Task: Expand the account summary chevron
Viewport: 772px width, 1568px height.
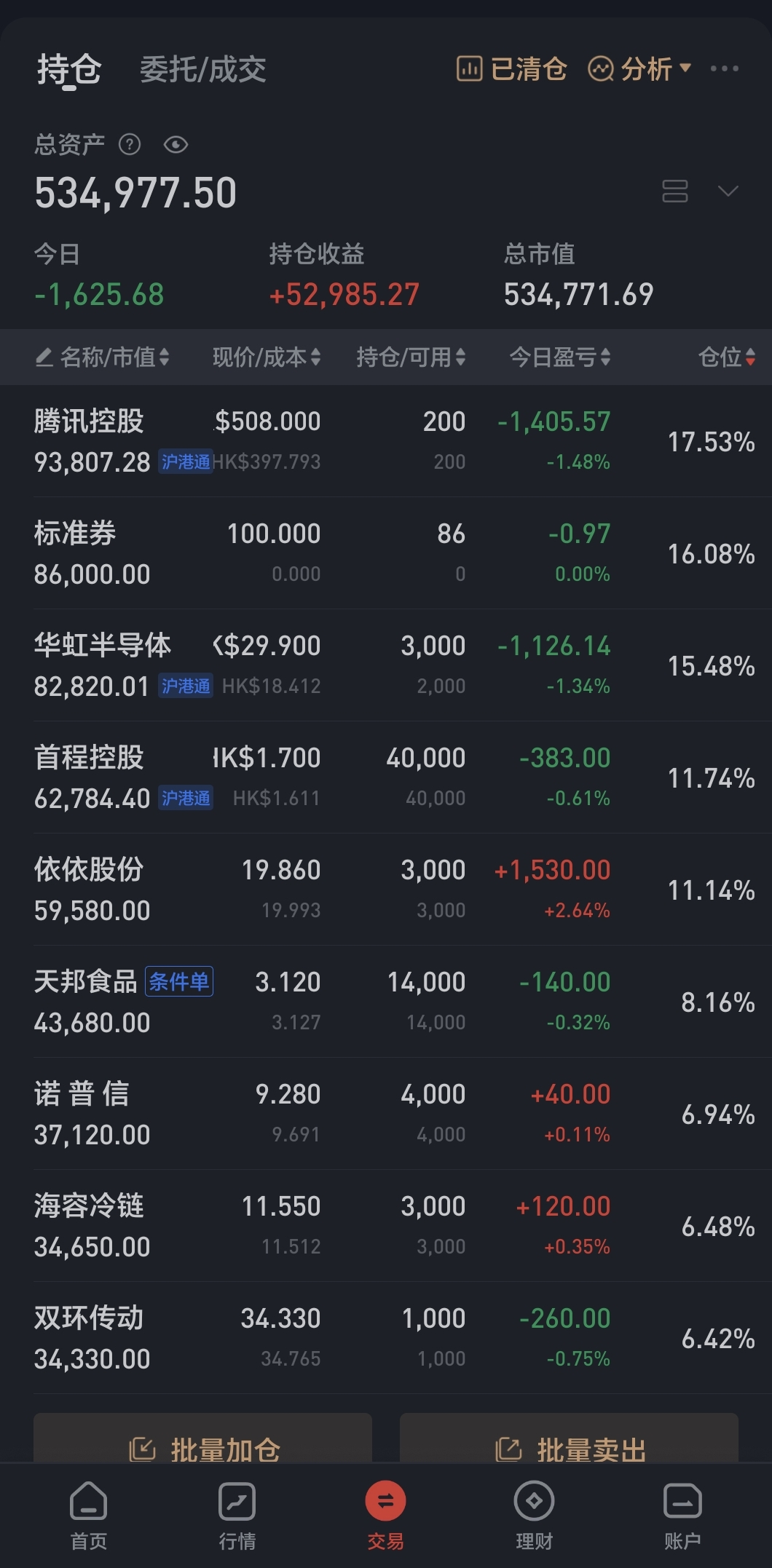Action: click(728, 191)
